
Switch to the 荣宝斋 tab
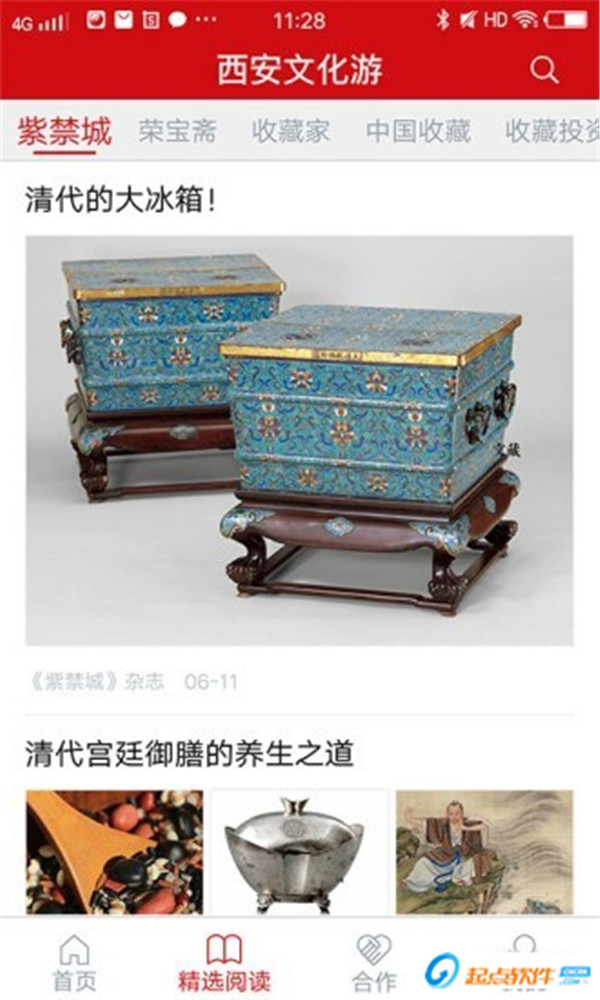tap(178, 132)
